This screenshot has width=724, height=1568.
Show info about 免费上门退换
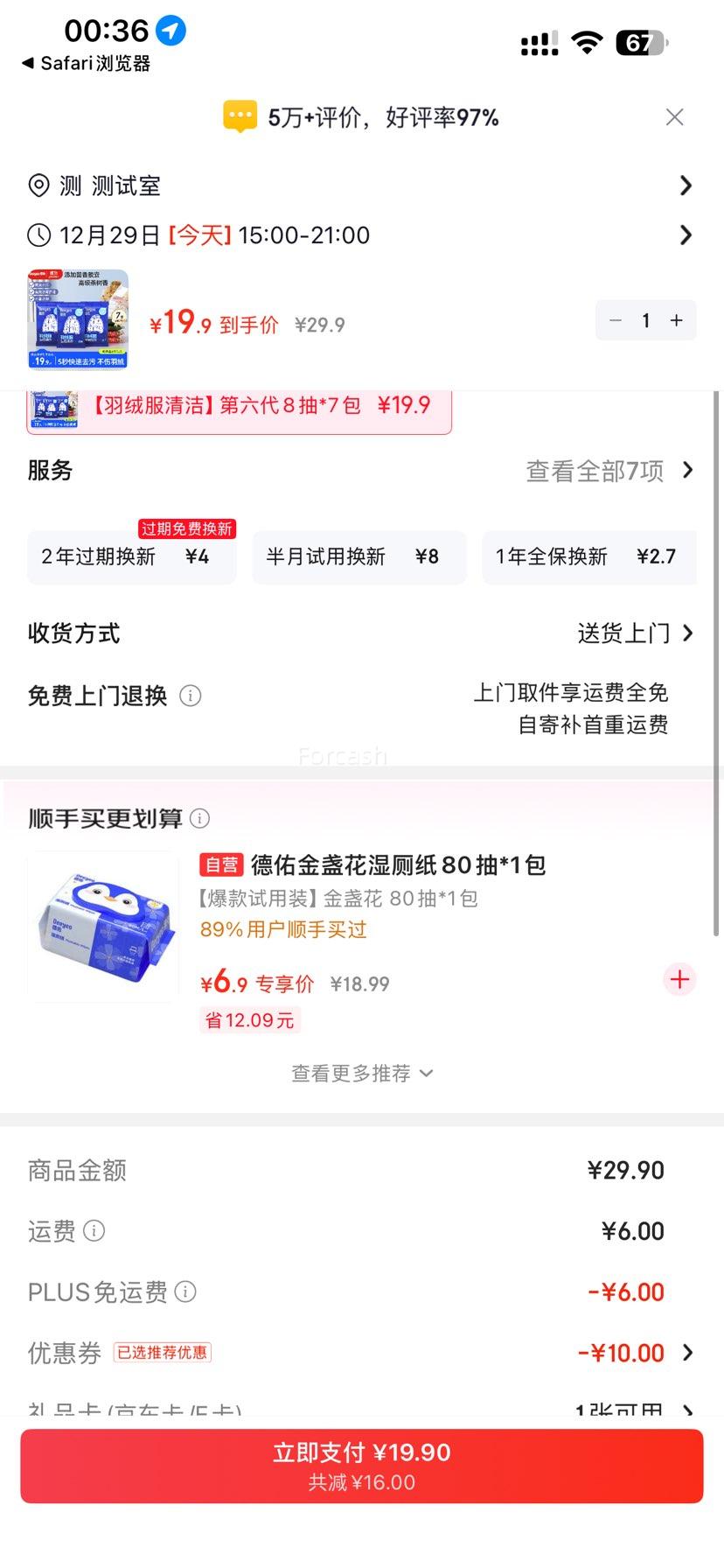[x=190, y=696]
